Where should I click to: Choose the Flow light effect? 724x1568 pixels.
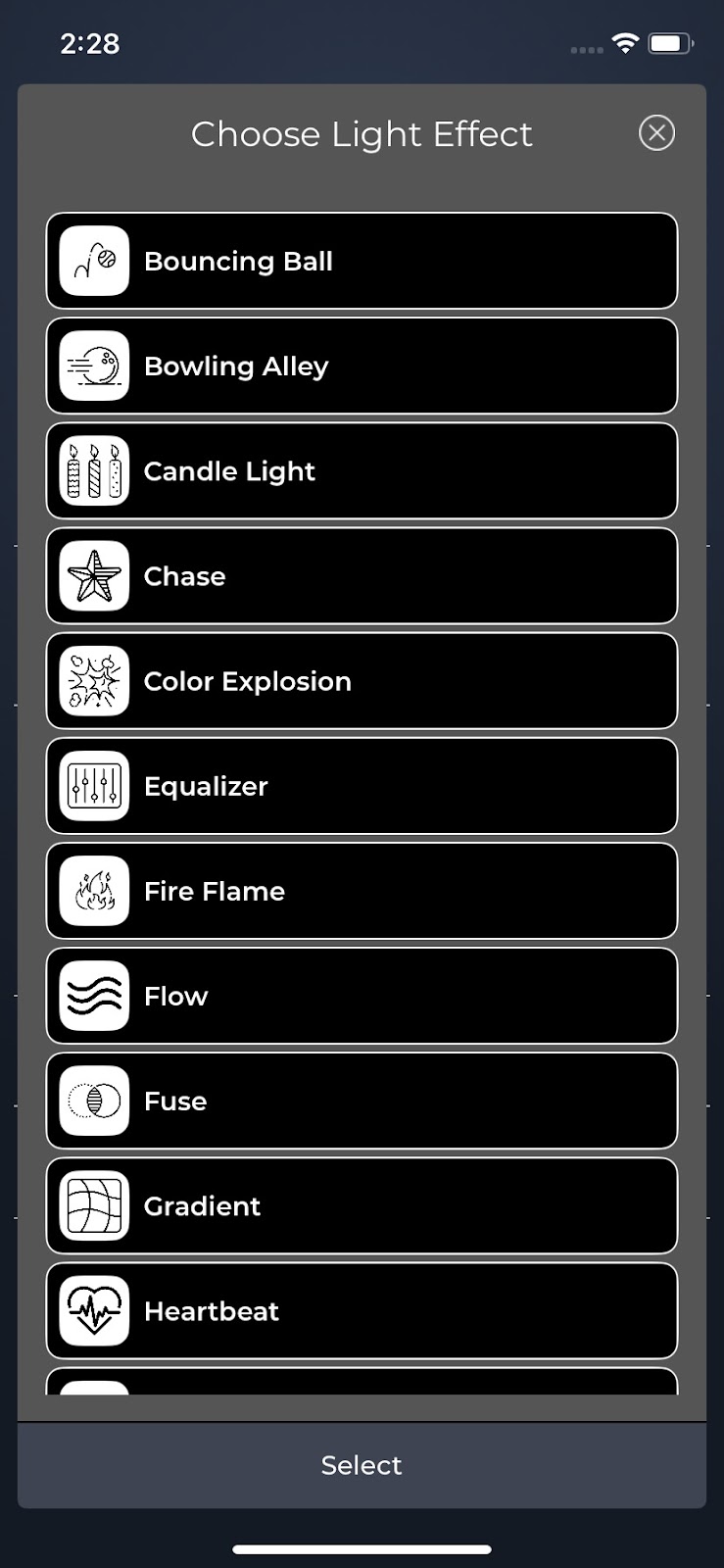(362, 995)
